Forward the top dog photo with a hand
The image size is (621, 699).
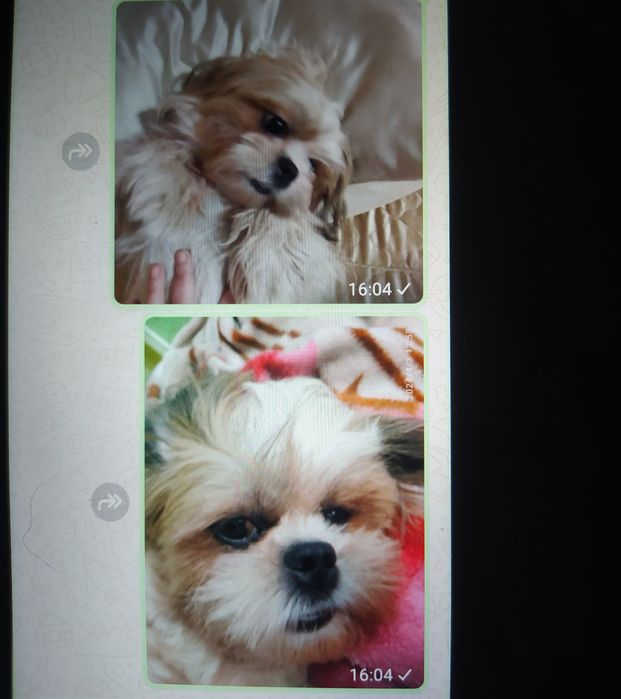(x=80, y=152)
